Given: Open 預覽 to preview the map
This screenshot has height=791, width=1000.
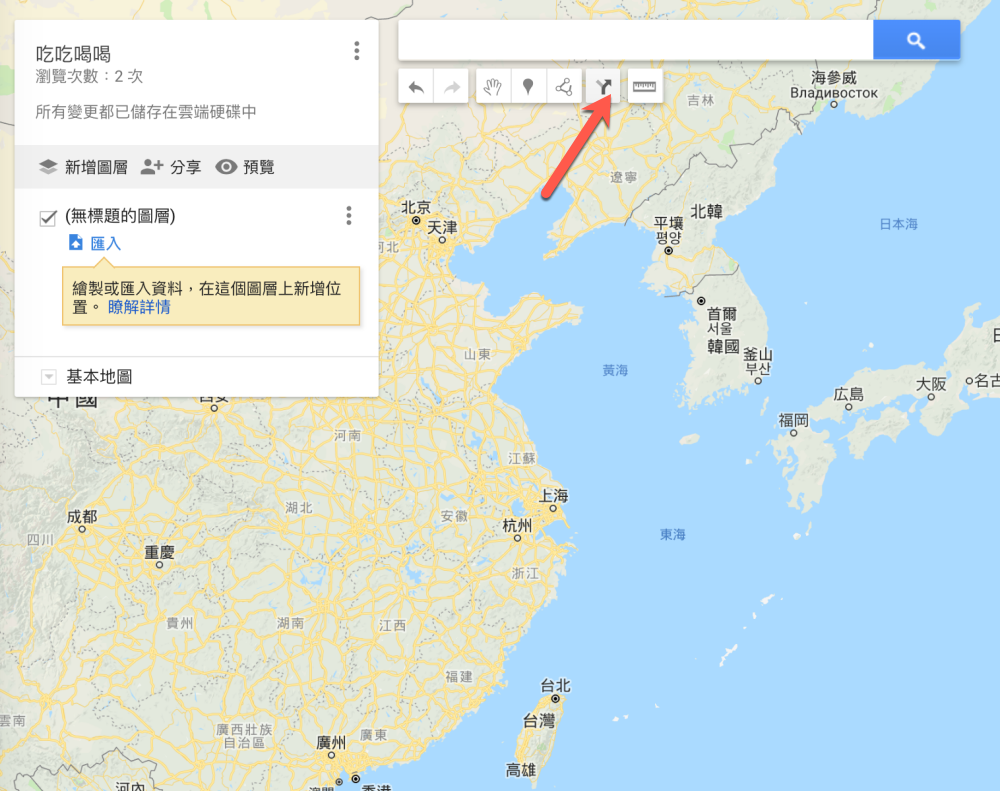Looking at the screenshot, I should pos(245,167).
